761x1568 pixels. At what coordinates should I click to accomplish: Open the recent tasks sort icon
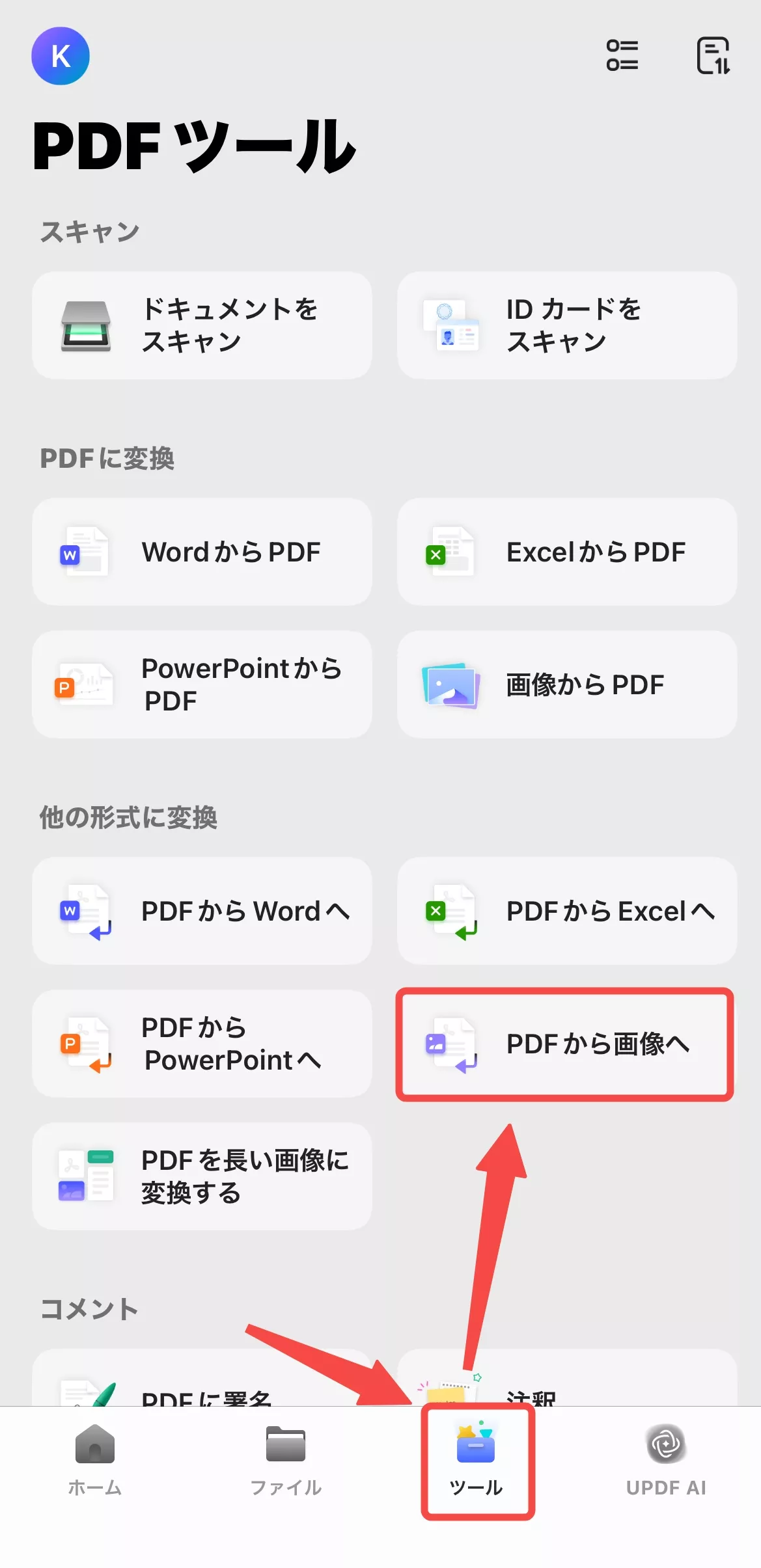713,55
